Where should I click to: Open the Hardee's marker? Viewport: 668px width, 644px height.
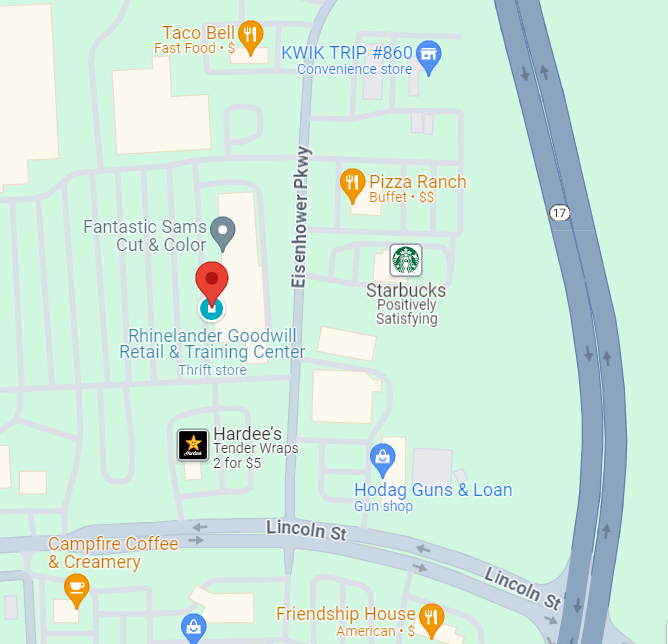pyautogui.click(x=193, y=445)
